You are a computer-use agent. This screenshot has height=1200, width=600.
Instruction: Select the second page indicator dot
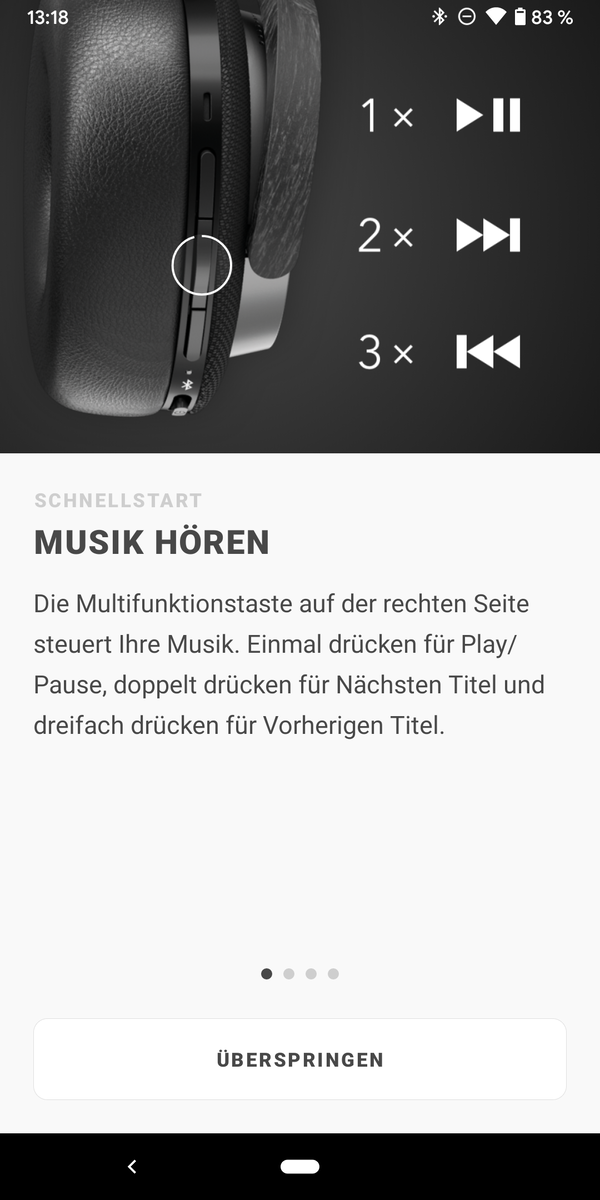point(289,973)
